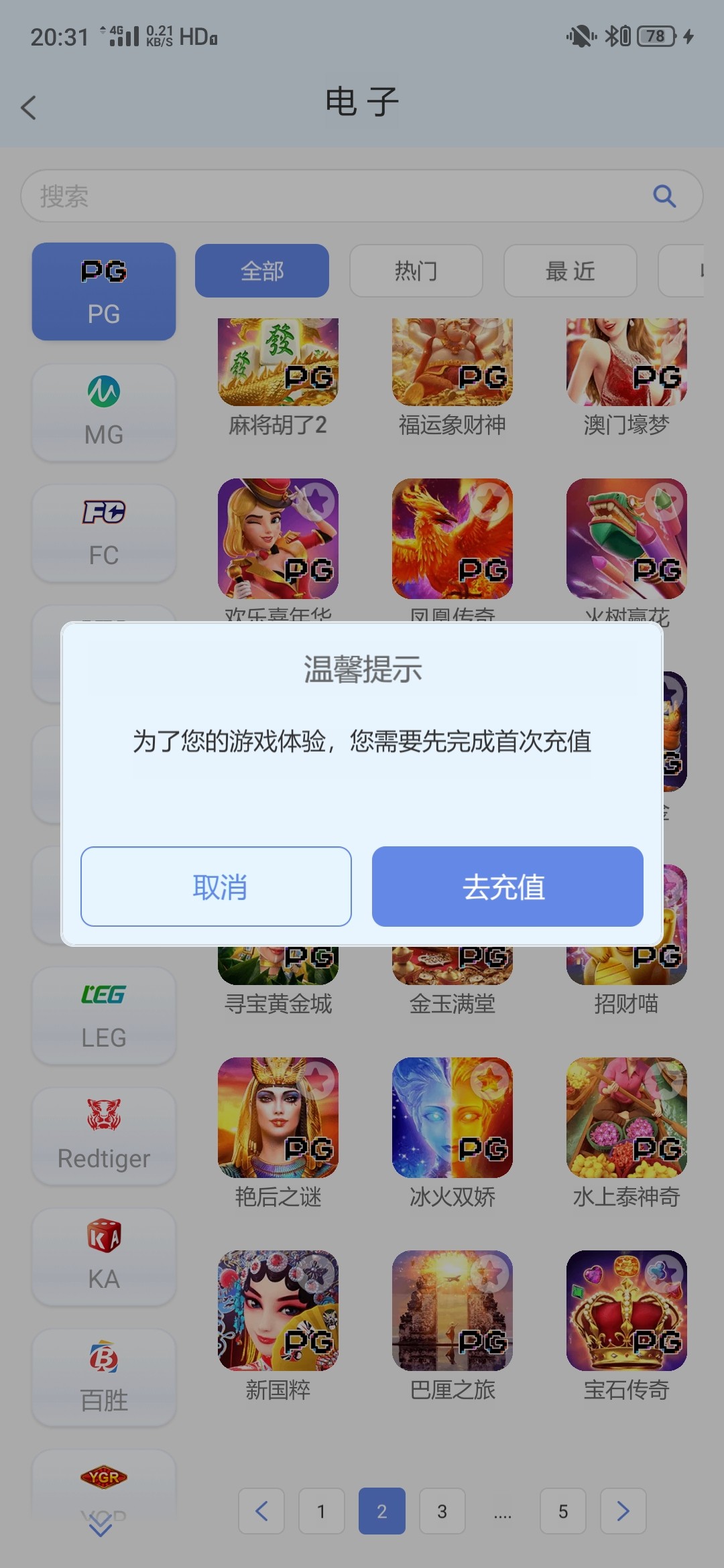Go back with the top-left arrow
The height and width of the screenshot is (1568, 724).
coord(28,107)
